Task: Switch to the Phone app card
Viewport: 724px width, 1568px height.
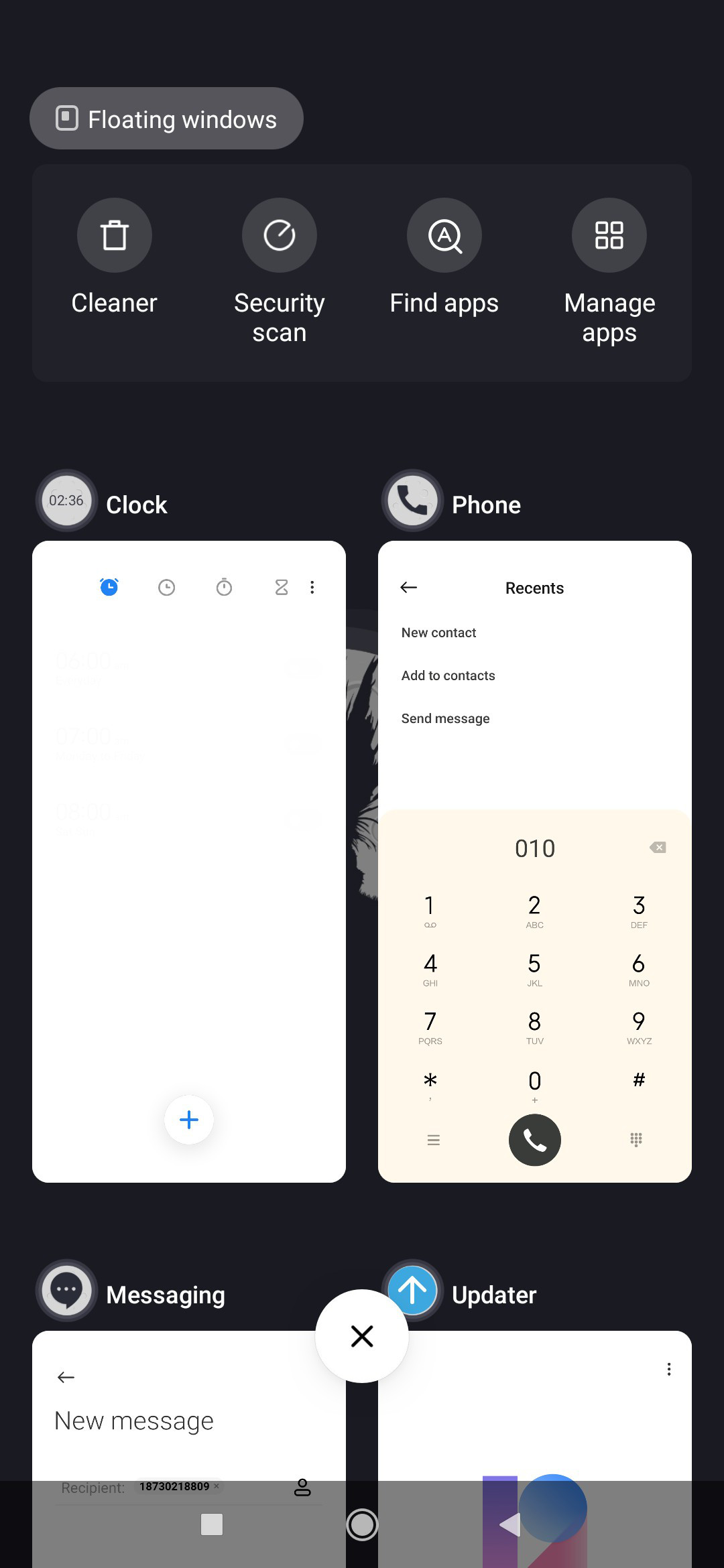Action: 535,861
